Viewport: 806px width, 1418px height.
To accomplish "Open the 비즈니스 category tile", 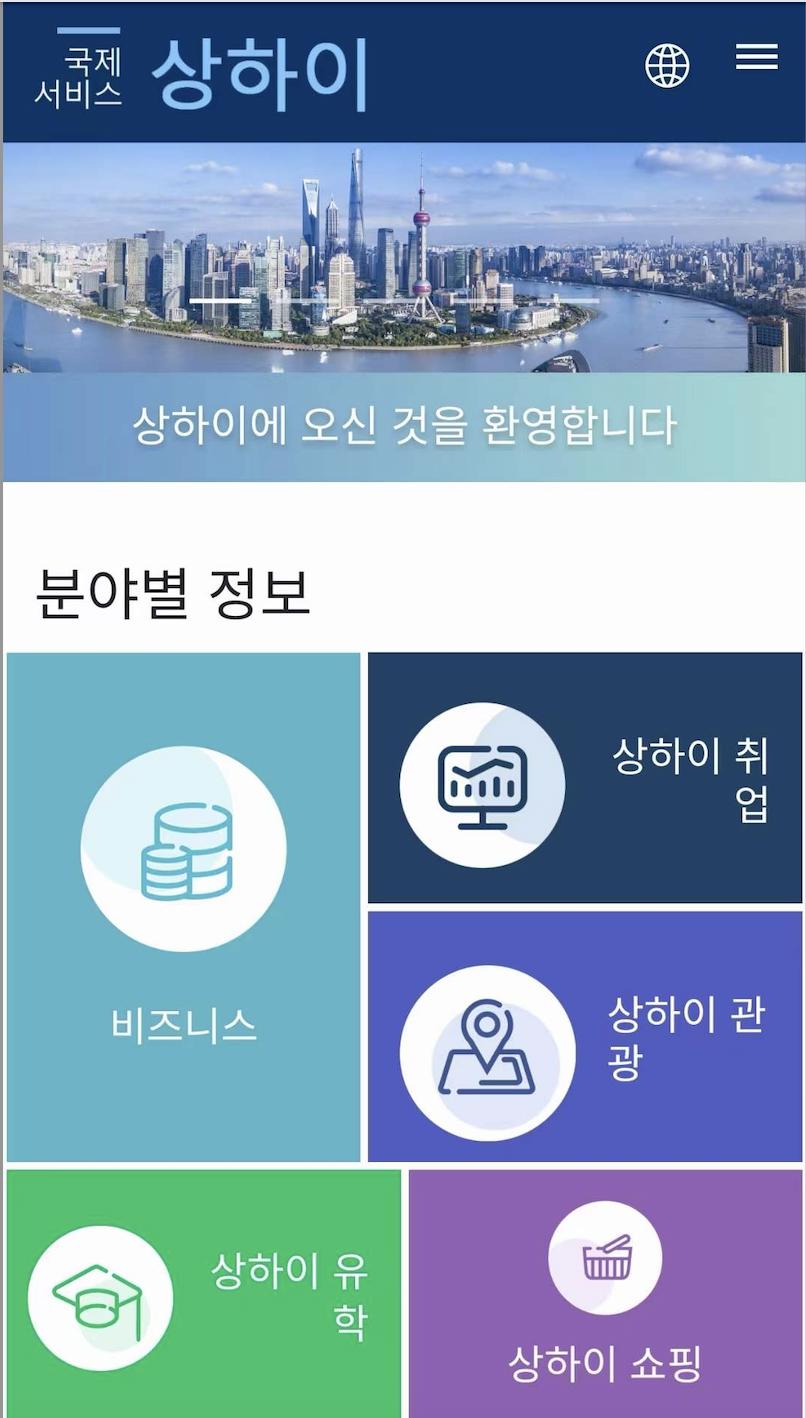I will pos(183,906).
